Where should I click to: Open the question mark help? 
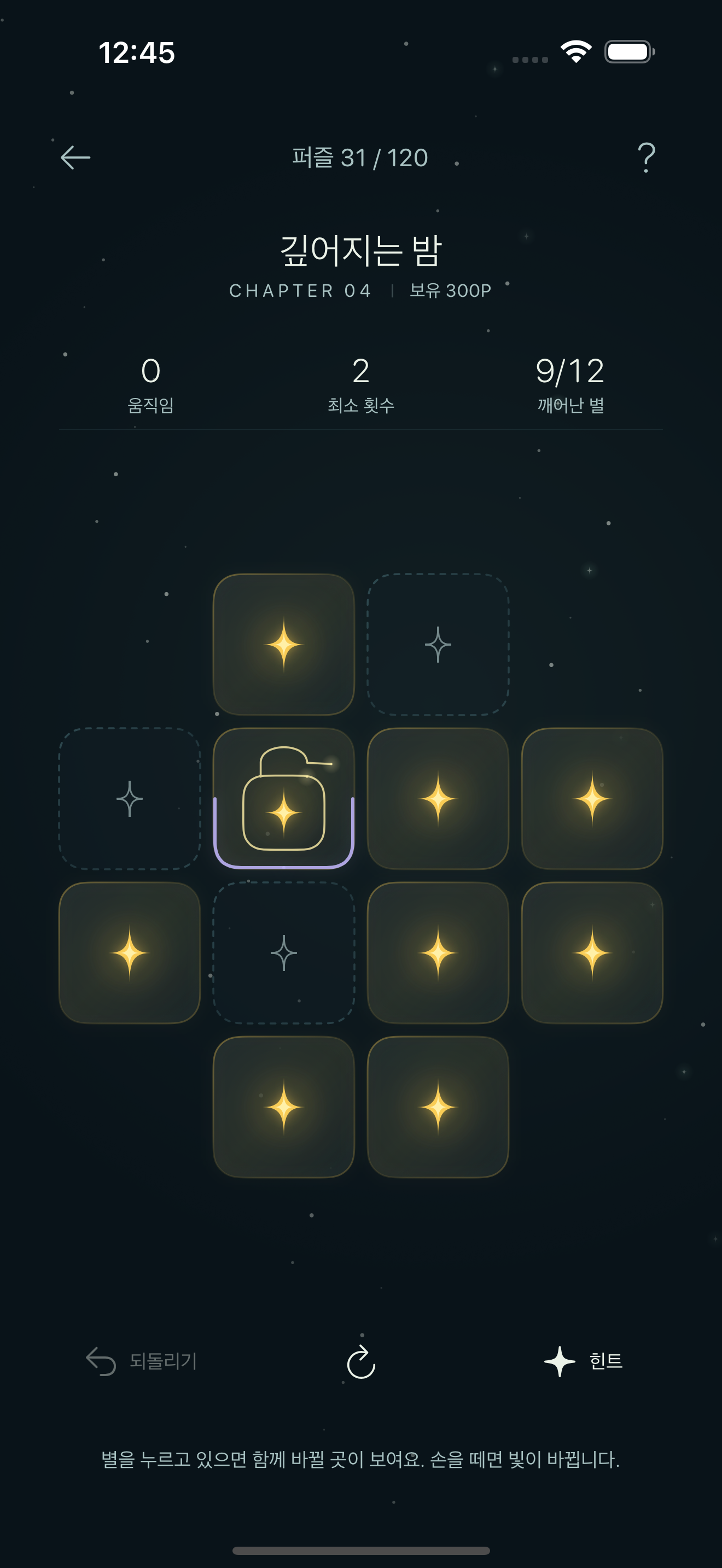647,157
